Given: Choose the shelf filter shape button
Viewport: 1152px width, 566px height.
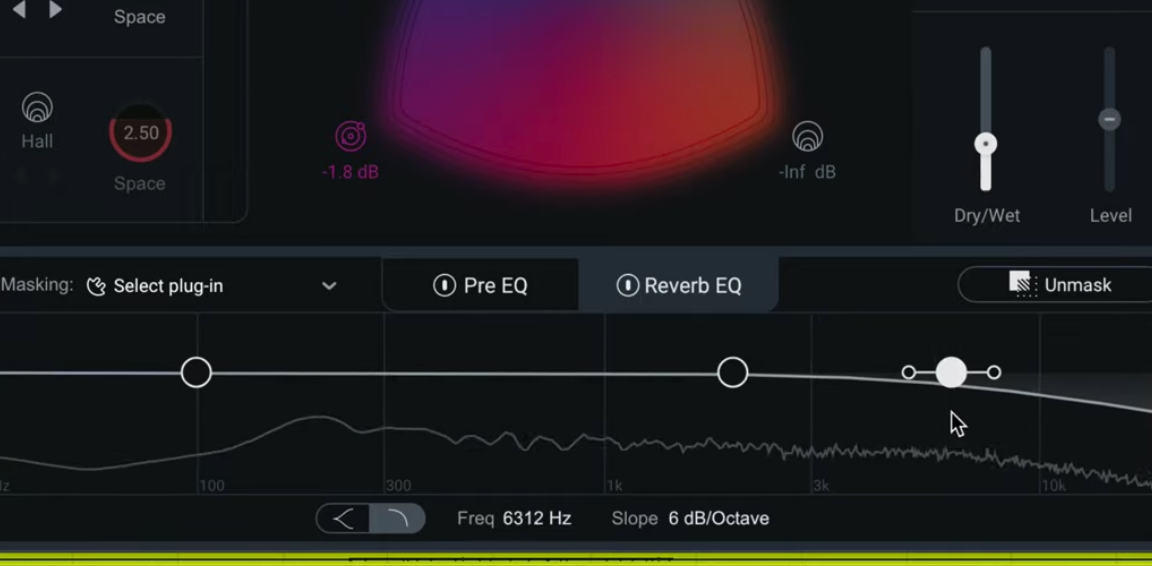Looking at the screenshot, I should pos(343,519).
